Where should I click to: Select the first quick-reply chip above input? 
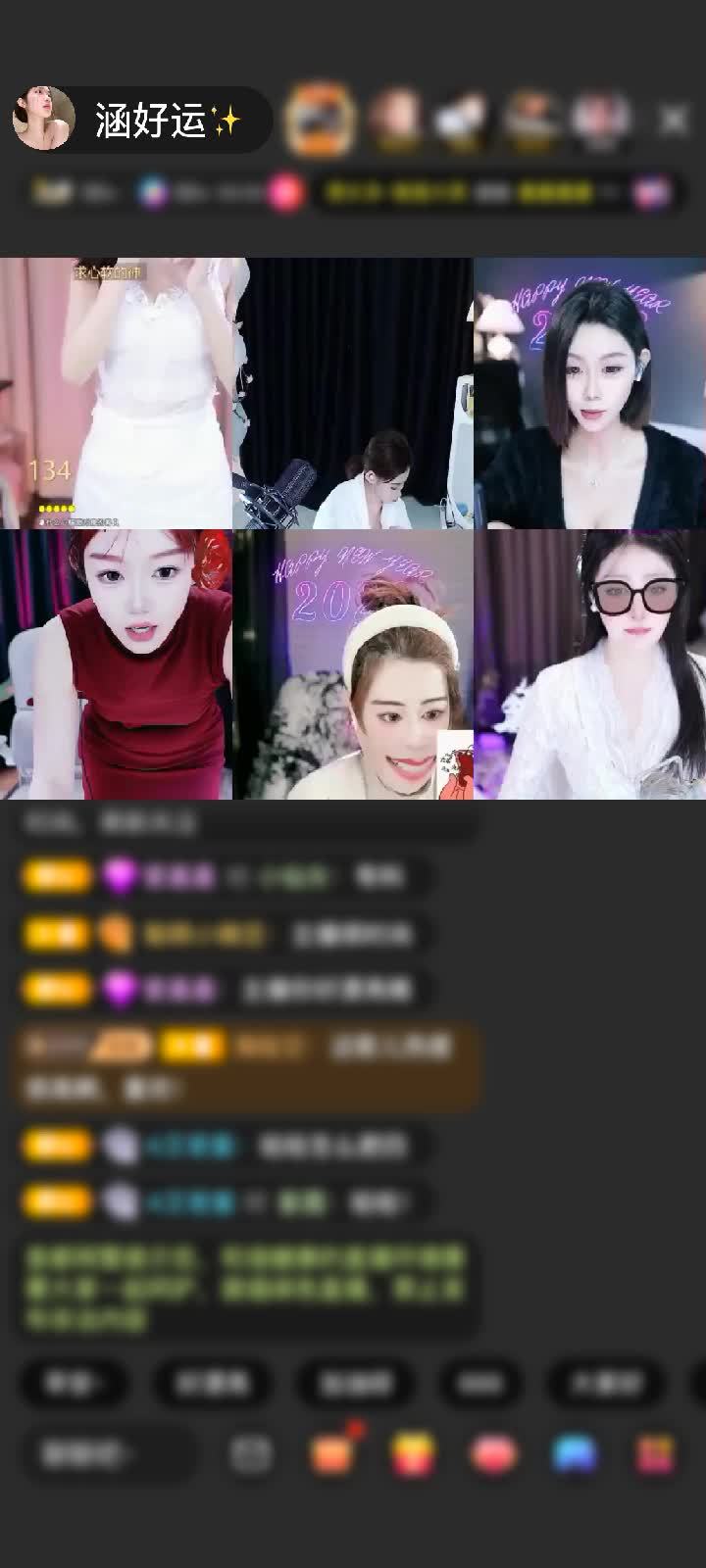click(x=76, y=1383)
